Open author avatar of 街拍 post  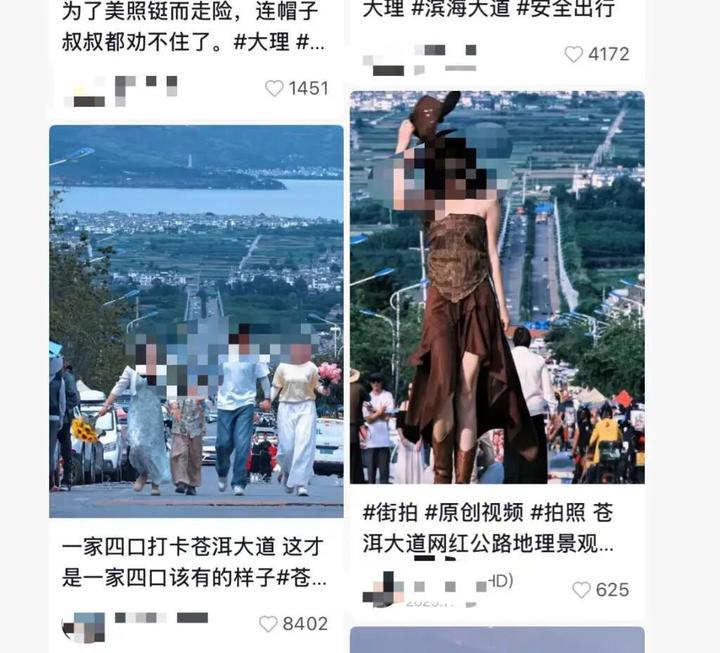(381, 589)
